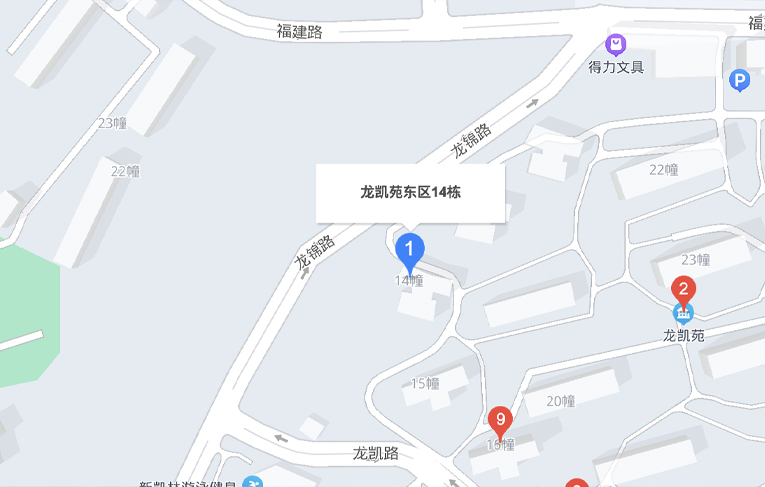Tap the parking lot P icon
This screenshot has height=487, width=765.
click(739, 80)
